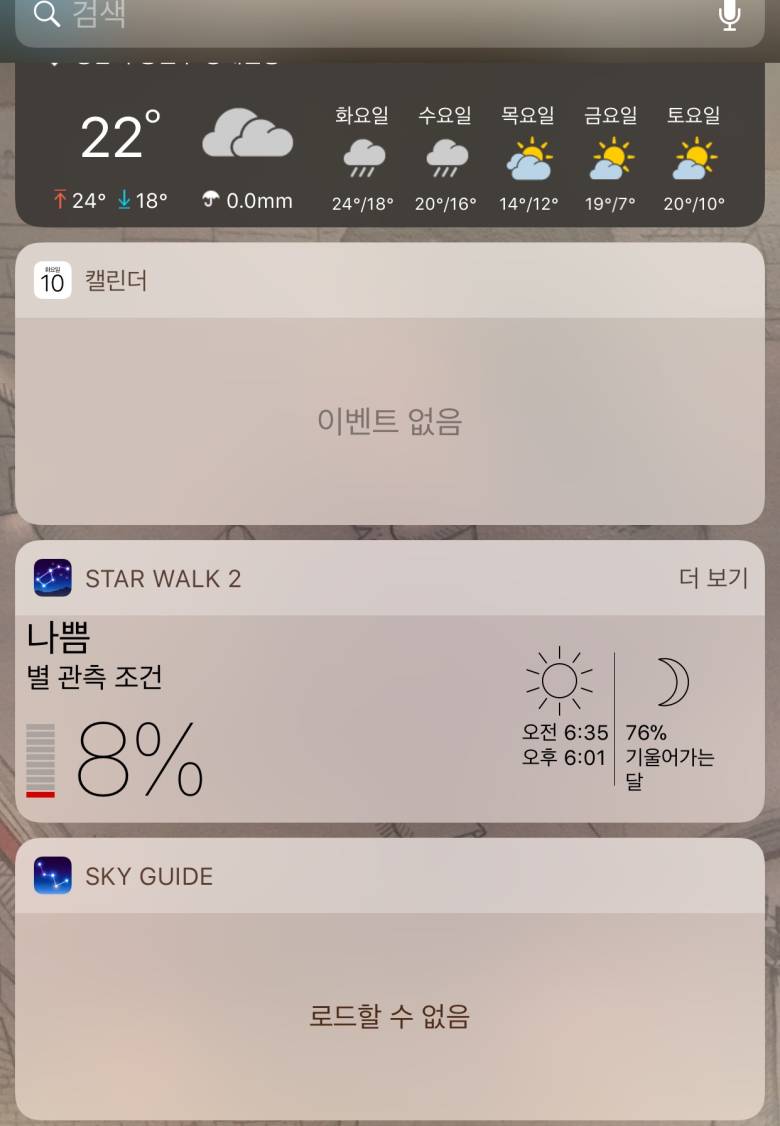780x1126 pixels.
Task: Expand Star Walk 2 with 더 보기
Action: click(713, 578)
